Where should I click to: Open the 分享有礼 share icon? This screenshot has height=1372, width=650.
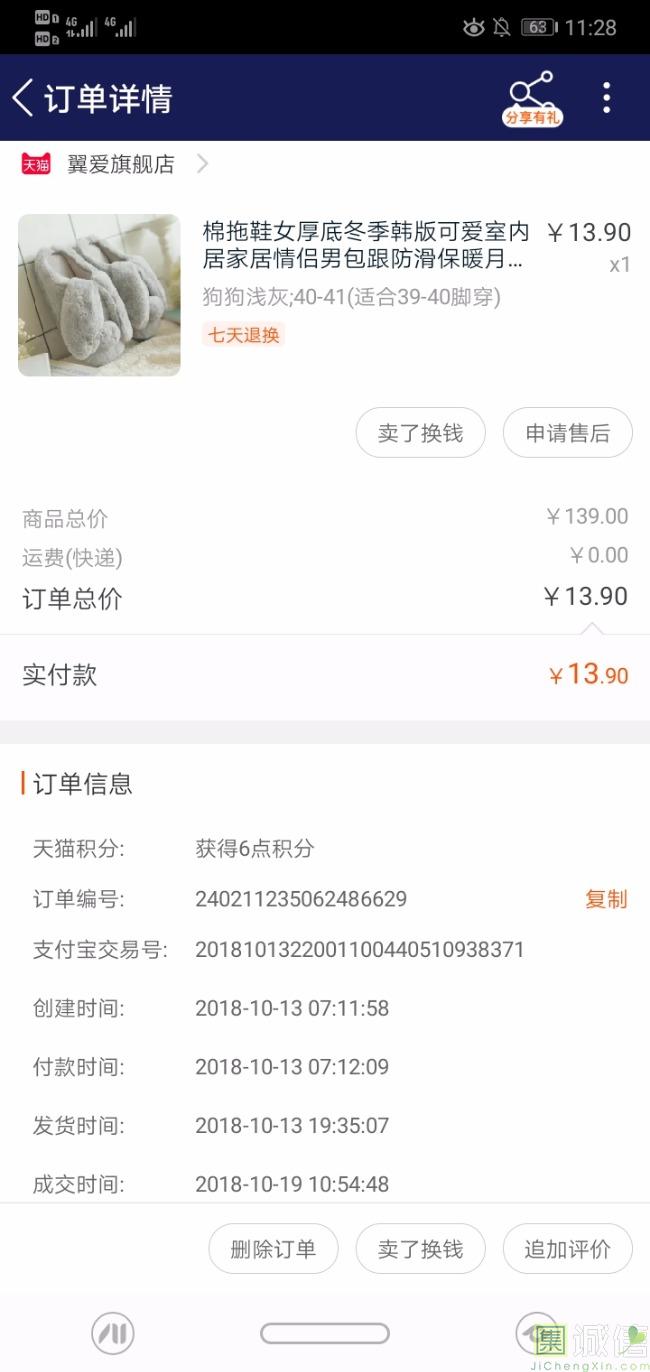531,98
